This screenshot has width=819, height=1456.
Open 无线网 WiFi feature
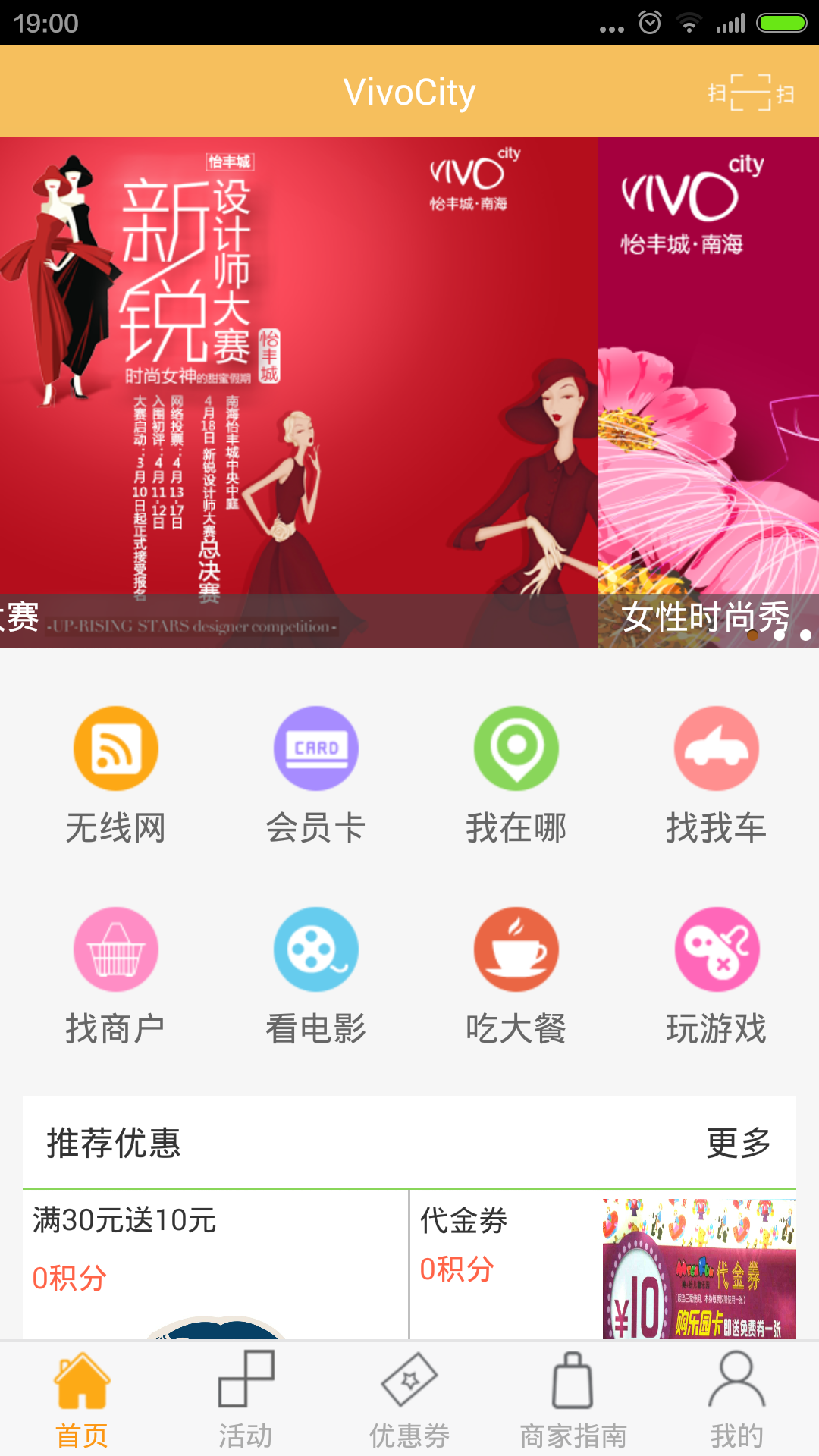(x=115, y=775)
